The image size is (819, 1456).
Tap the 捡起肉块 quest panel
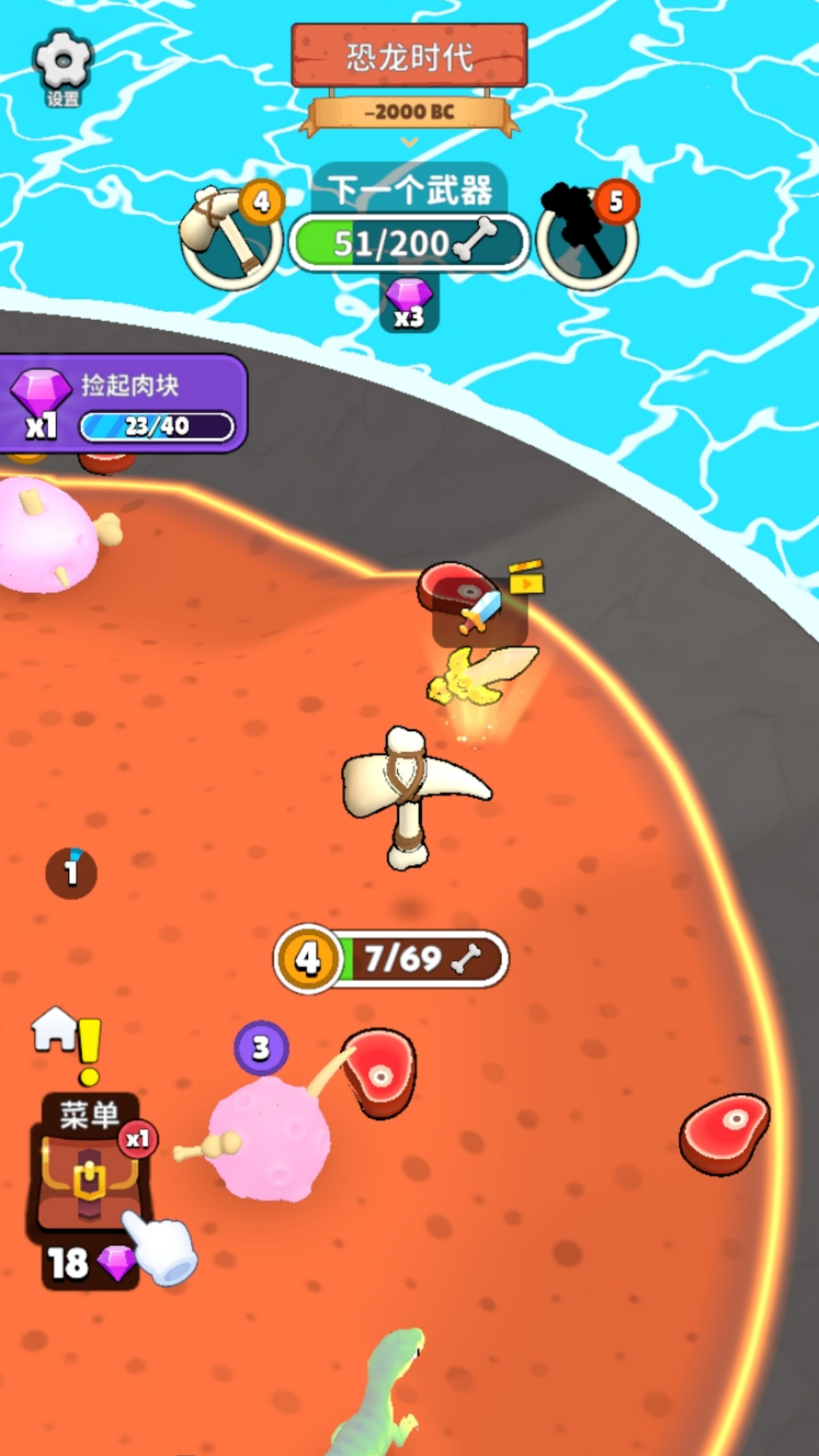pos(123,403)
